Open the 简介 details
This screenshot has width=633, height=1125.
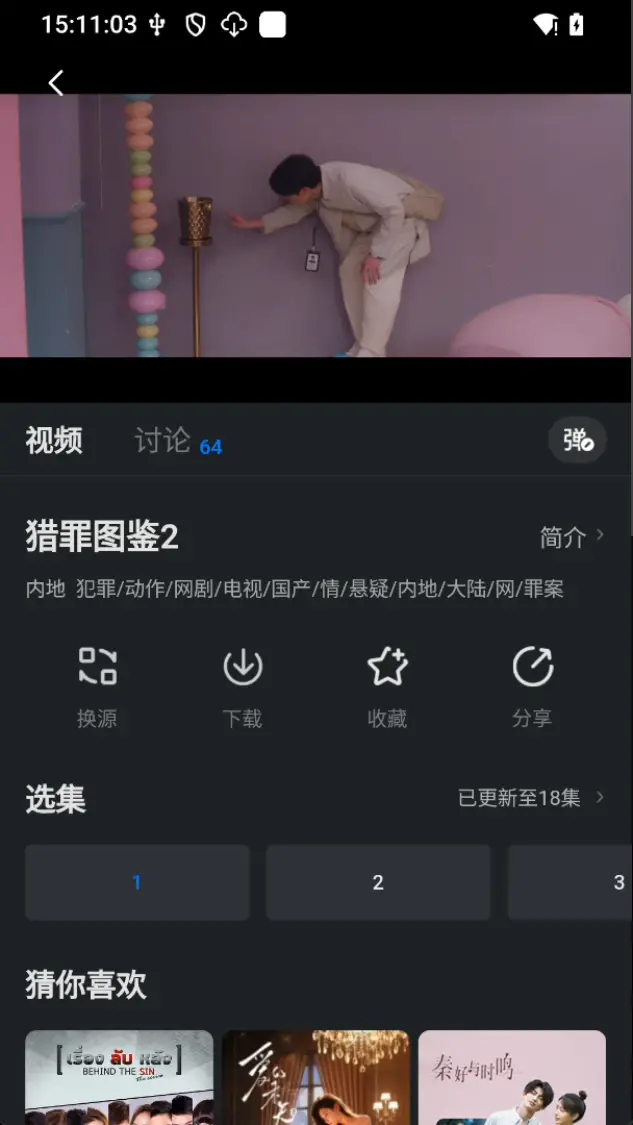[x=572, y=537]
